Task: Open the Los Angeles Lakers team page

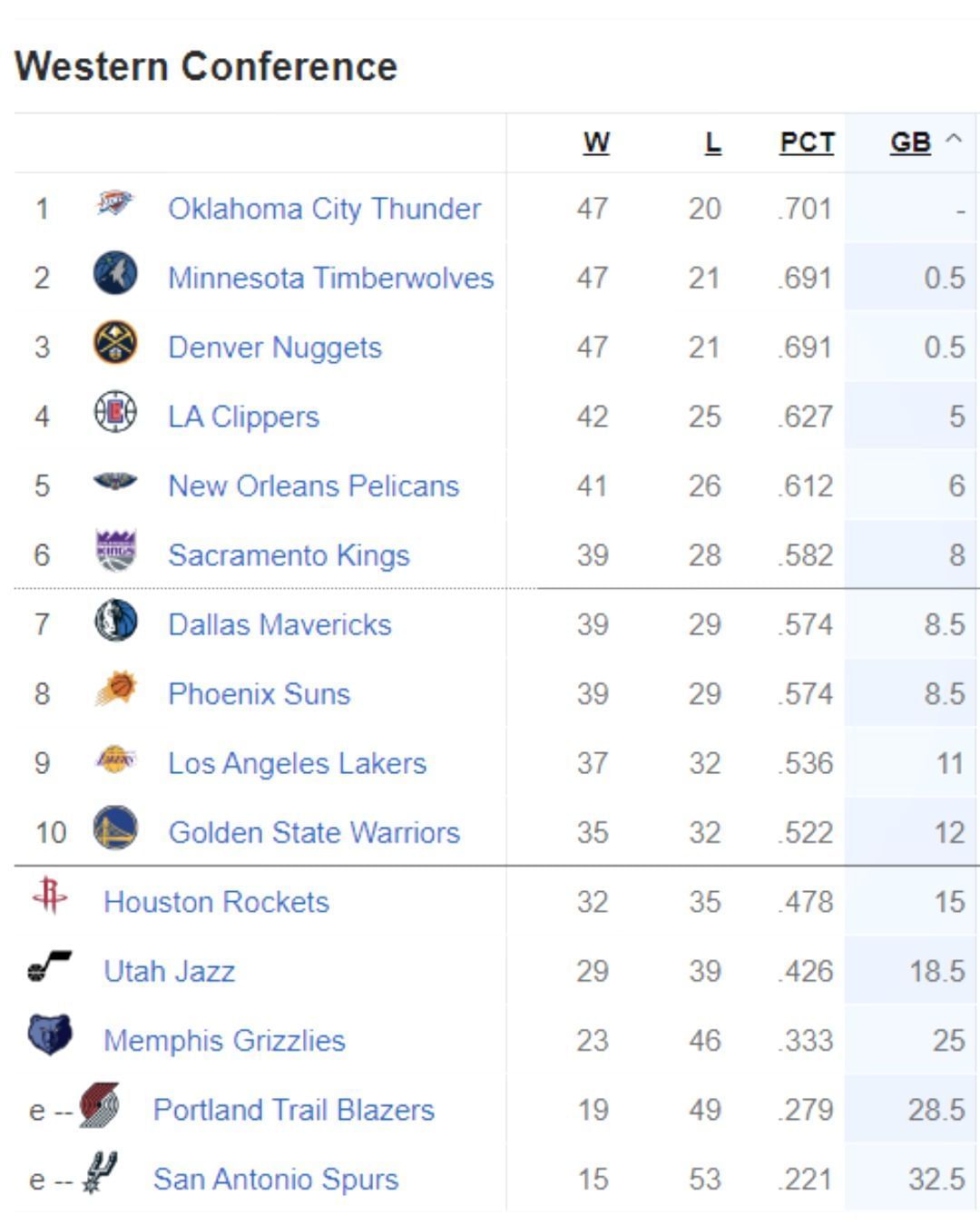Action: 297,762
